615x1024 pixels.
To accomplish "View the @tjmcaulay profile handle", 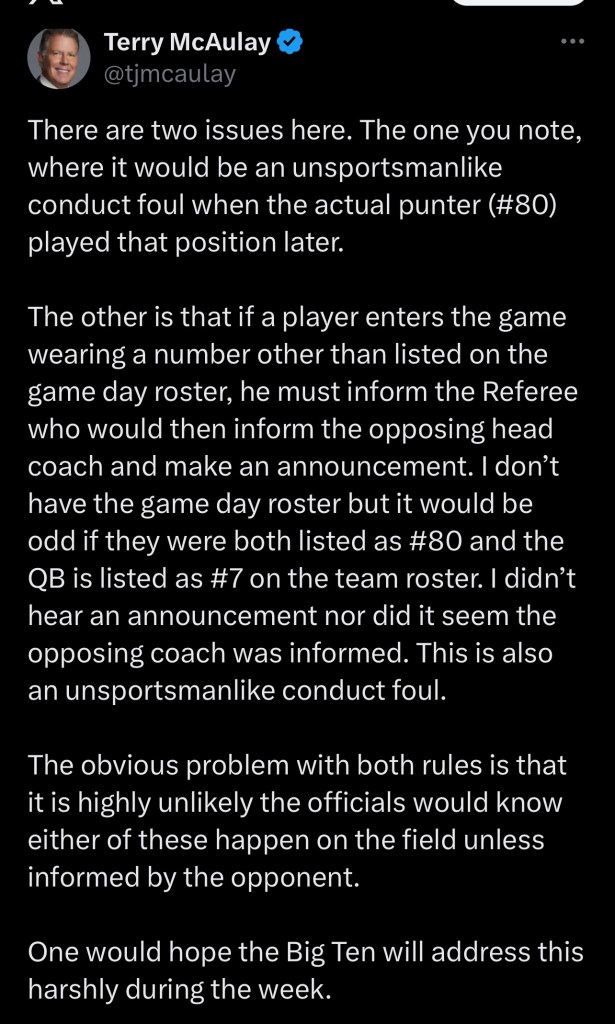I will [x=170, y=74].
